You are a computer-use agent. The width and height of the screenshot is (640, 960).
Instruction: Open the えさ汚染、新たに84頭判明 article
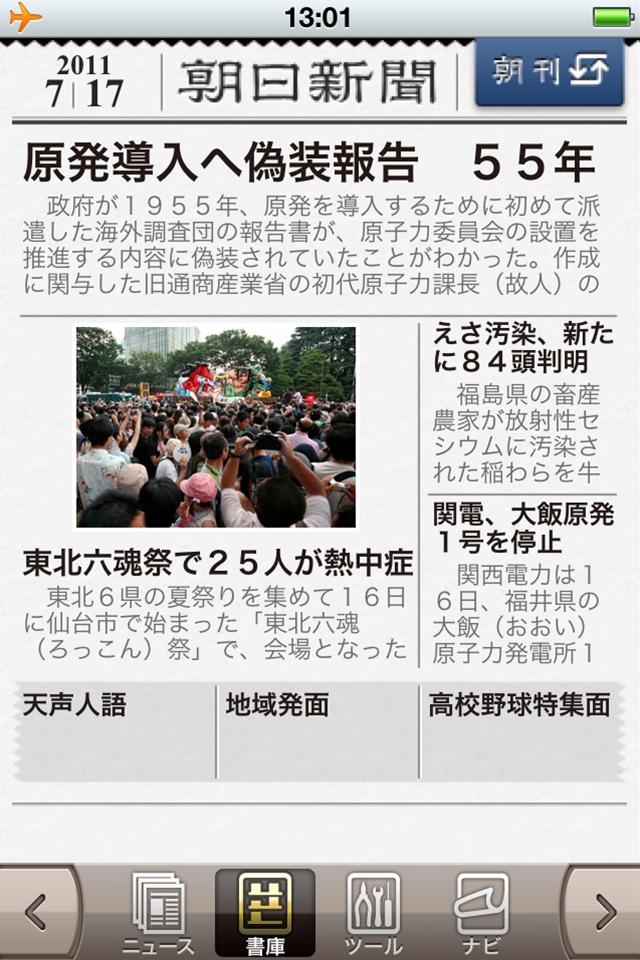(x=523, y=348)
